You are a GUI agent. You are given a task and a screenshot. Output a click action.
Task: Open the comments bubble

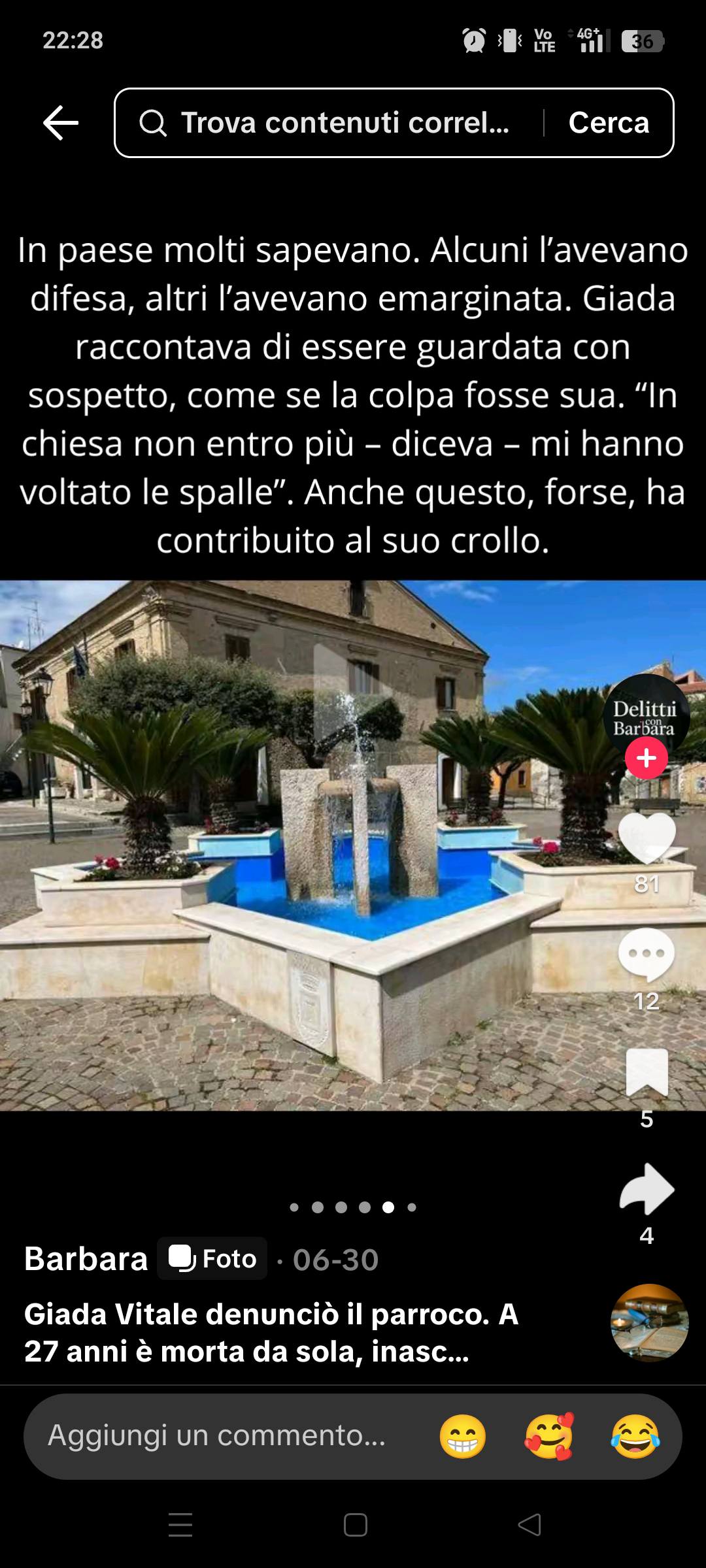pos(647,955)
